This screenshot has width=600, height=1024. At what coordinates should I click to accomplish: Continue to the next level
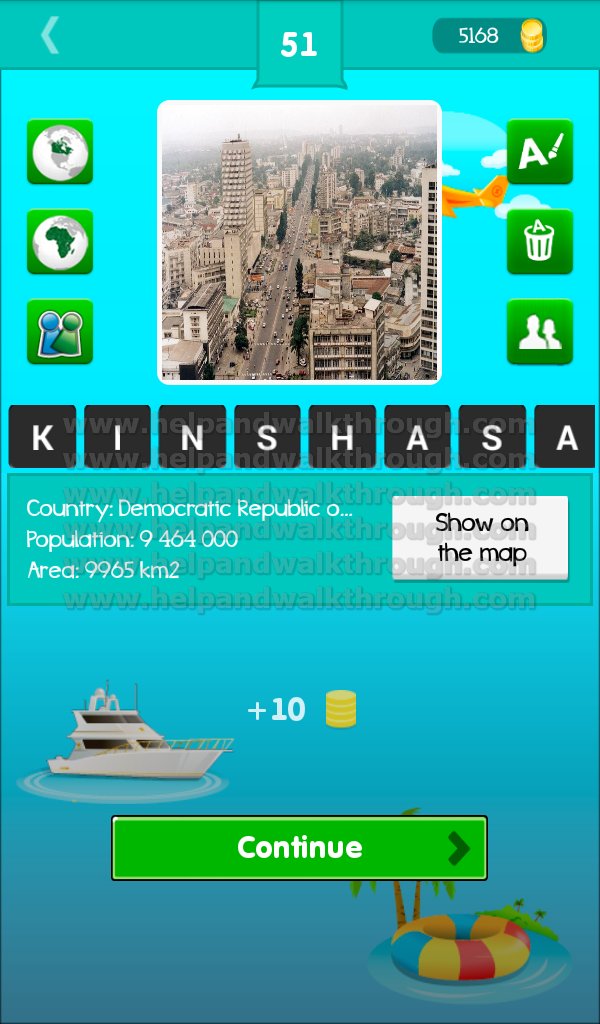[300, 848]
